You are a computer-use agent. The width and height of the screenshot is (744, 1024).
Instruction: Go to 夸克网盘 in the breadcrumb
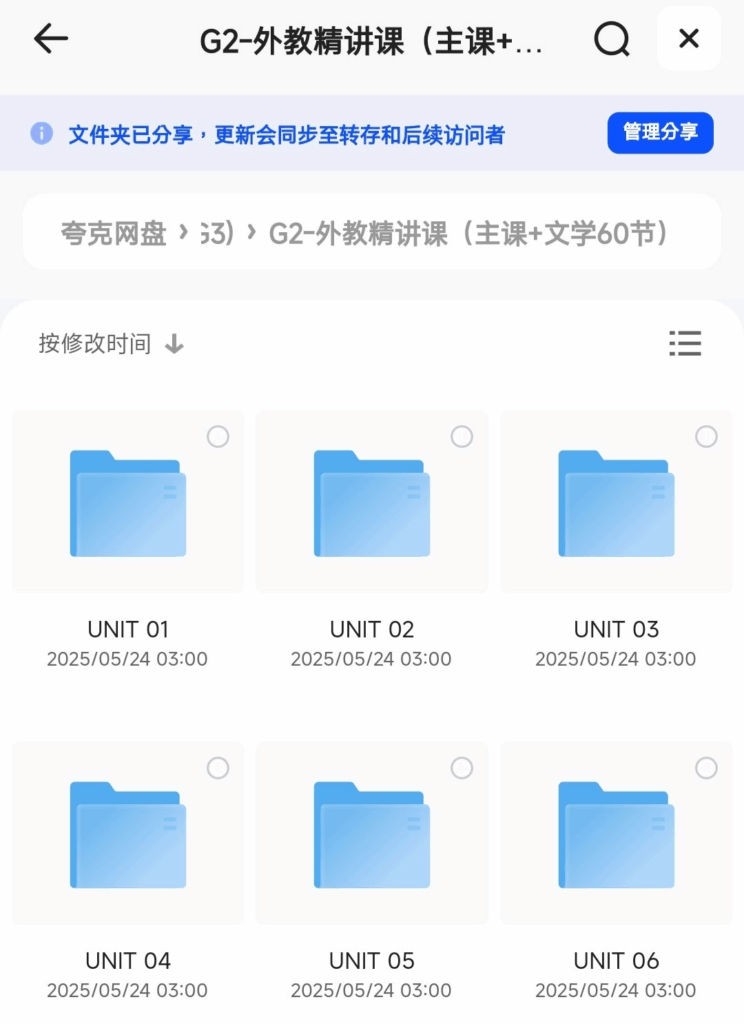pos(113,232)
